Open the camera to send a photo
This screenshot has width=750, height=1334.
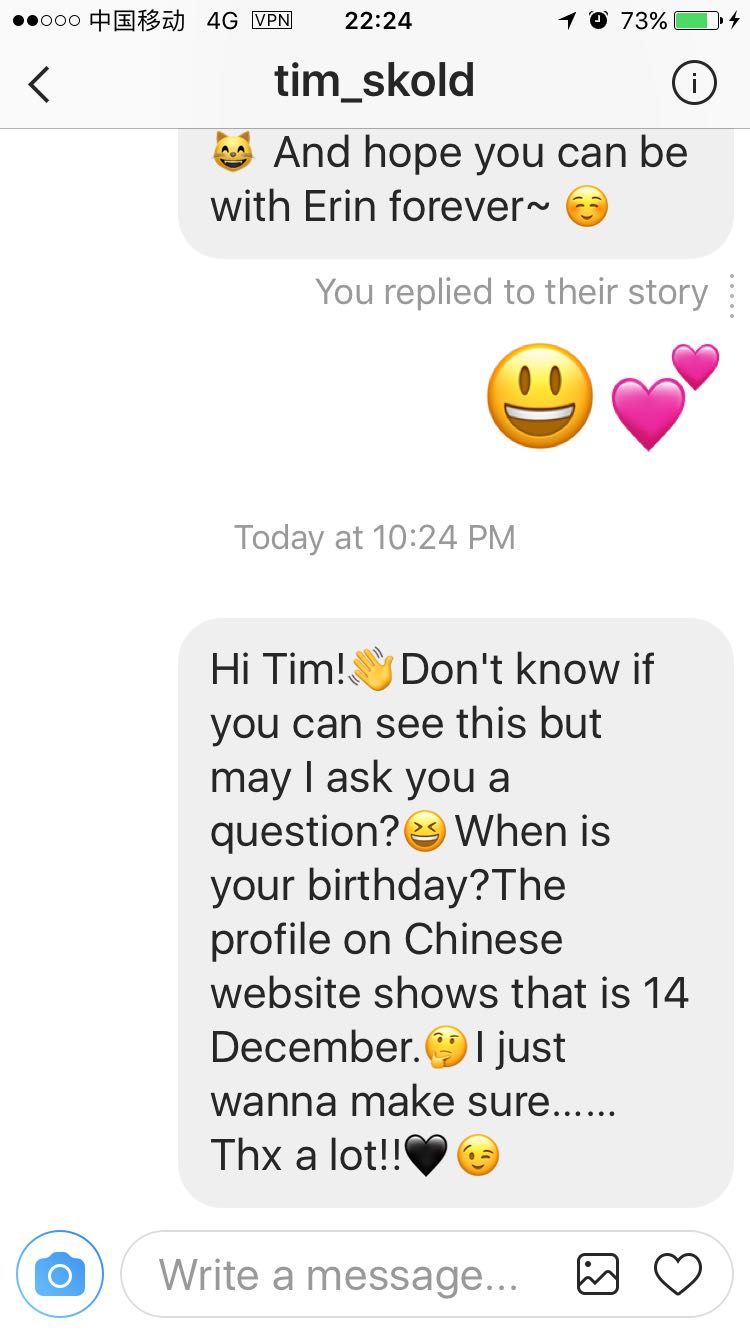[60, 1274]
